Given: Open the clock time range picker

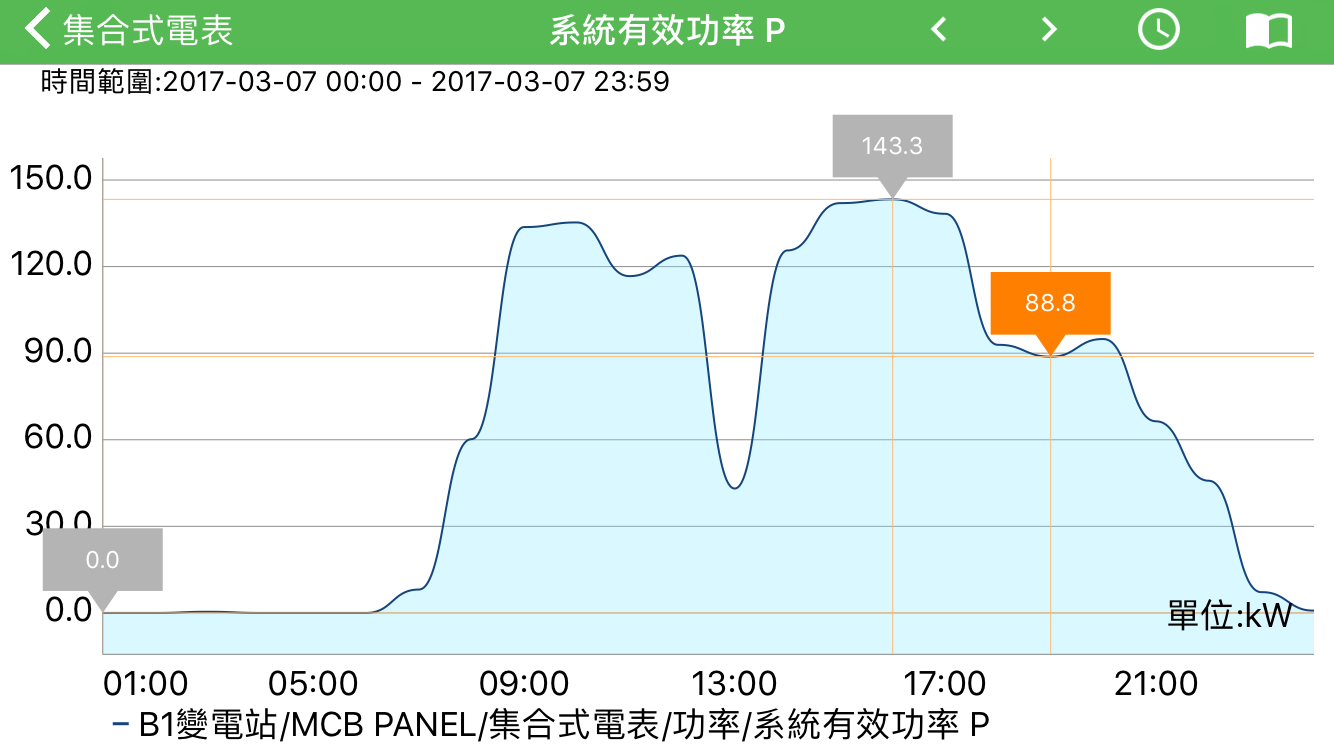Looking at the screenshot, I should (x=1158, y=30).
